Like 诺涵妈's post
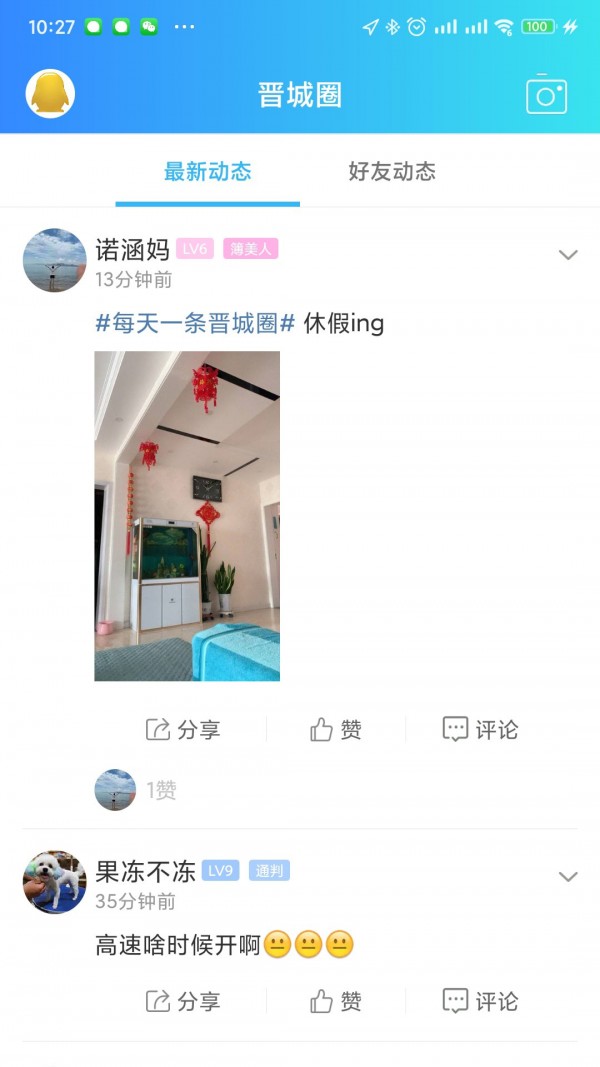 click(x=336, y=729)
